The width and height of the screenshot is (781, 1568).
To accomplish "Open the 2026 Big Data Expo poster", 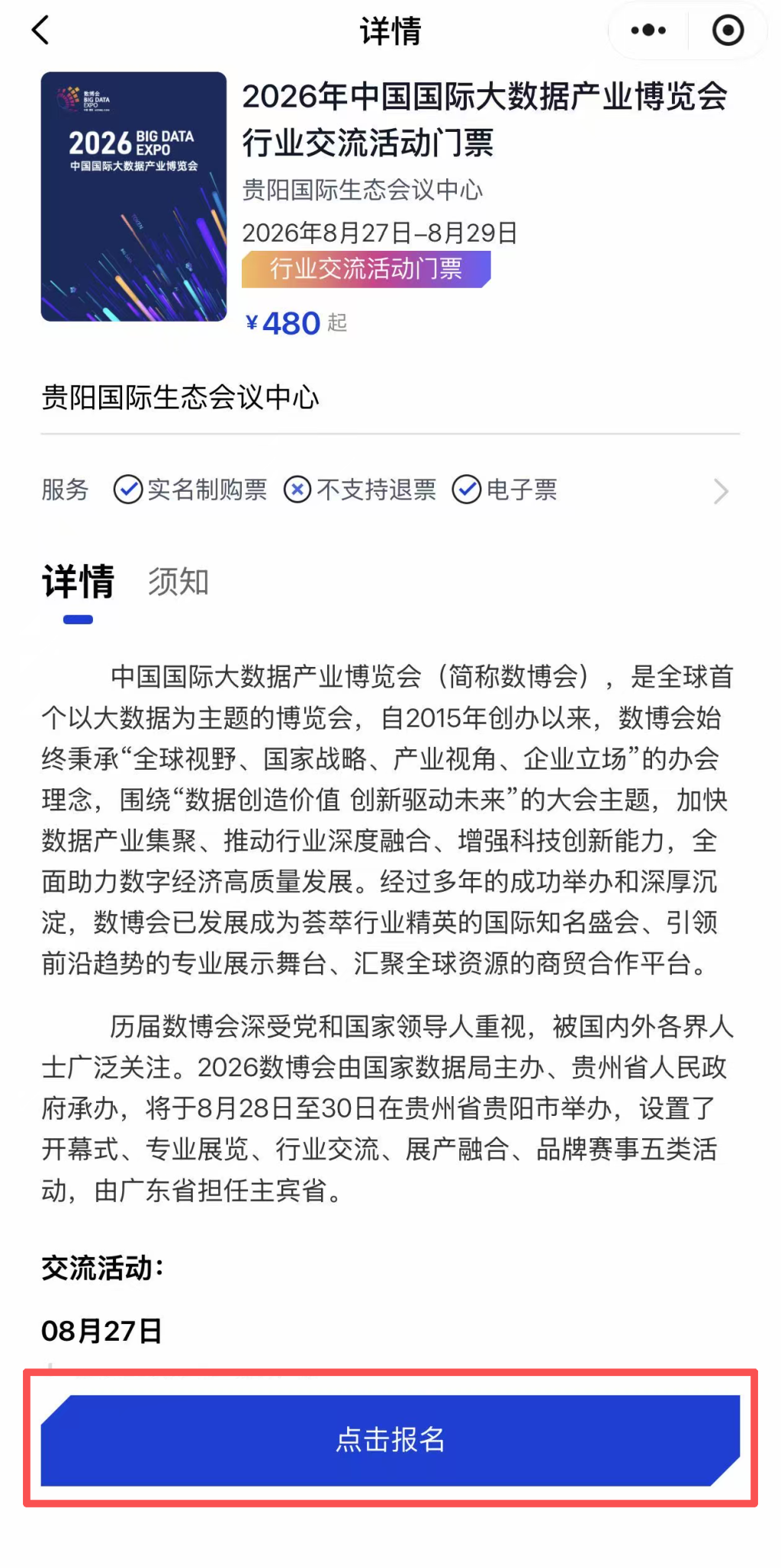I will click(133, 197).
